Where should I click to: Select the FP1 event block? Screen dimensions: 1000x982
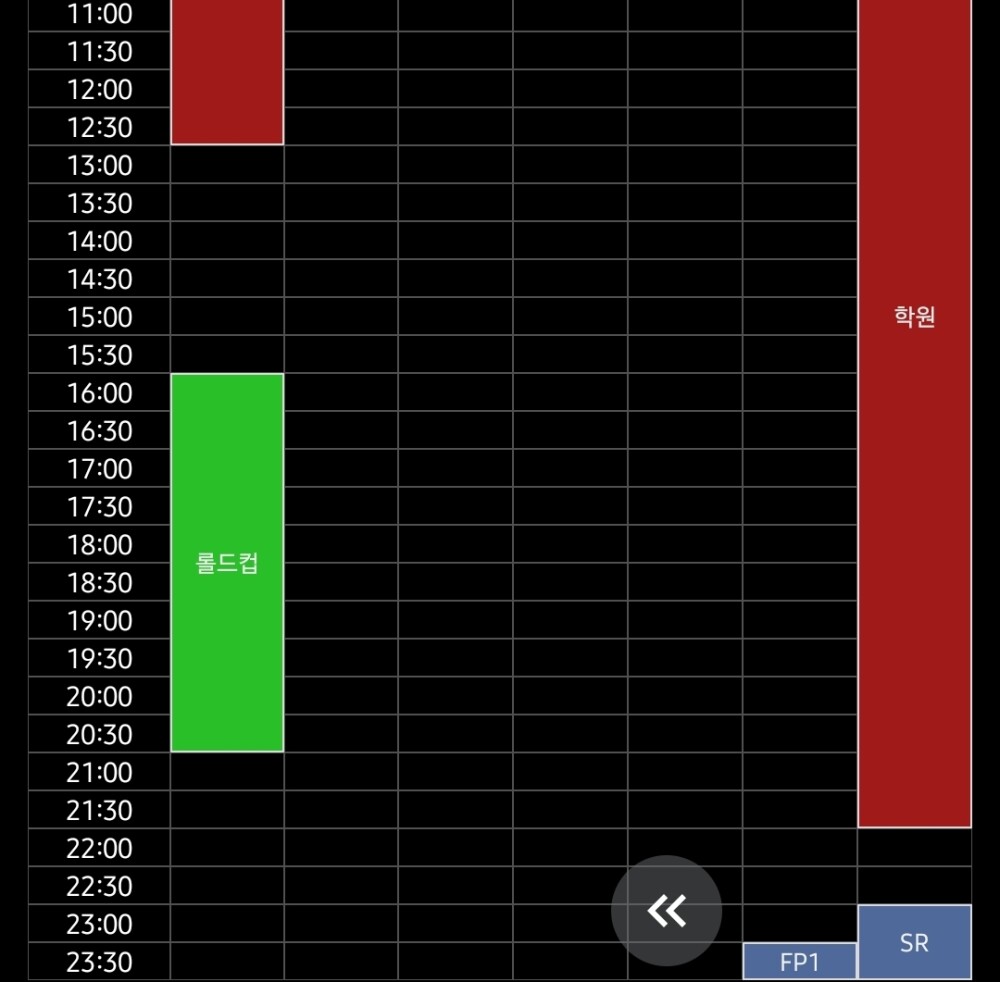point(799,961)
